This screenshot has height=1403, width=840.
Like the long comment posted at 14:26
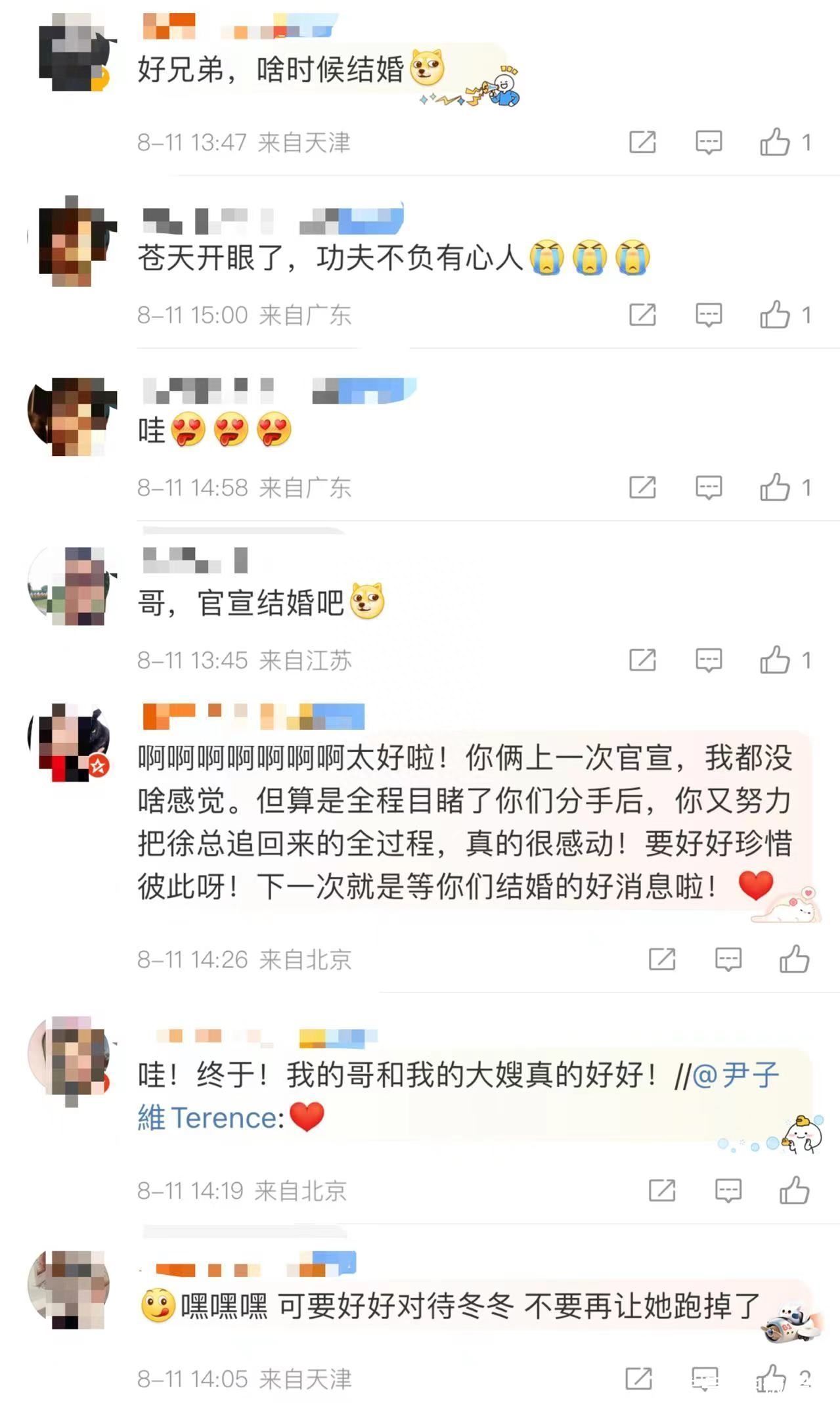pos(794,959)
